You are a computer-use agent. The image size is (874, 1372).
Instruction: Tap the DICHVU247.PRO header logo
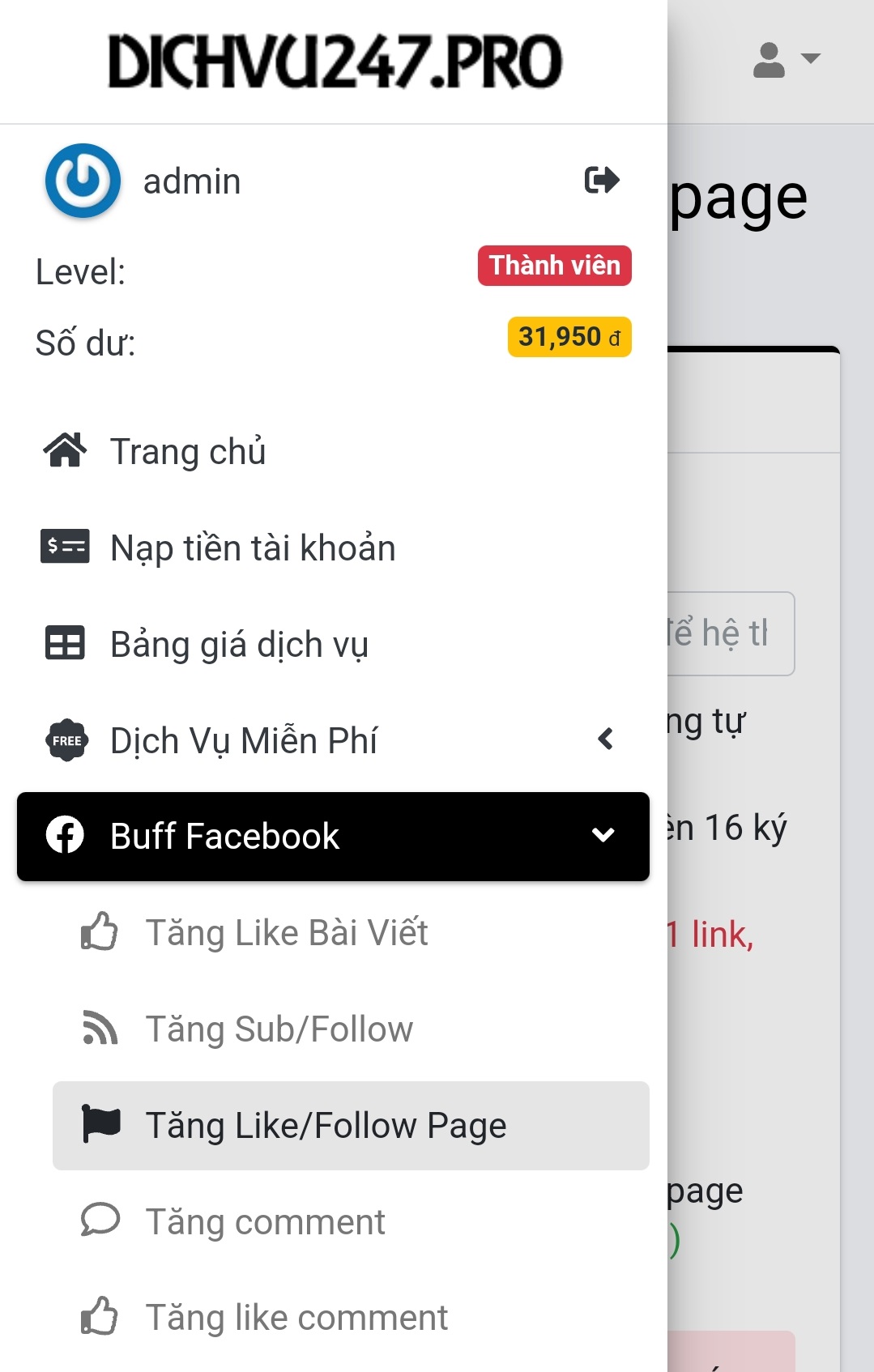pos(335,62)
